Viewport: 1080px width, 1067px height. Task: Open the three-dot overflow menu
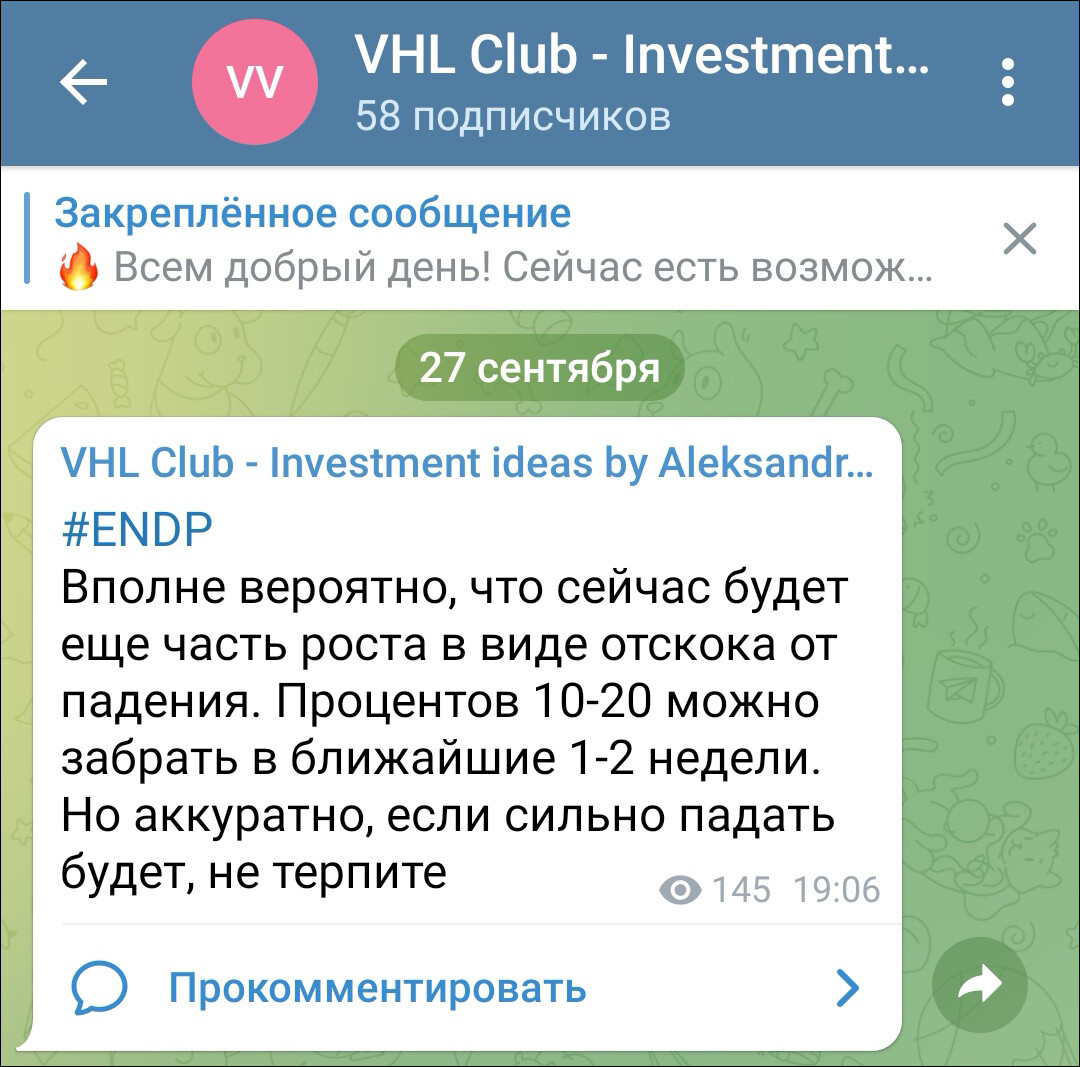pos(1008,82)
